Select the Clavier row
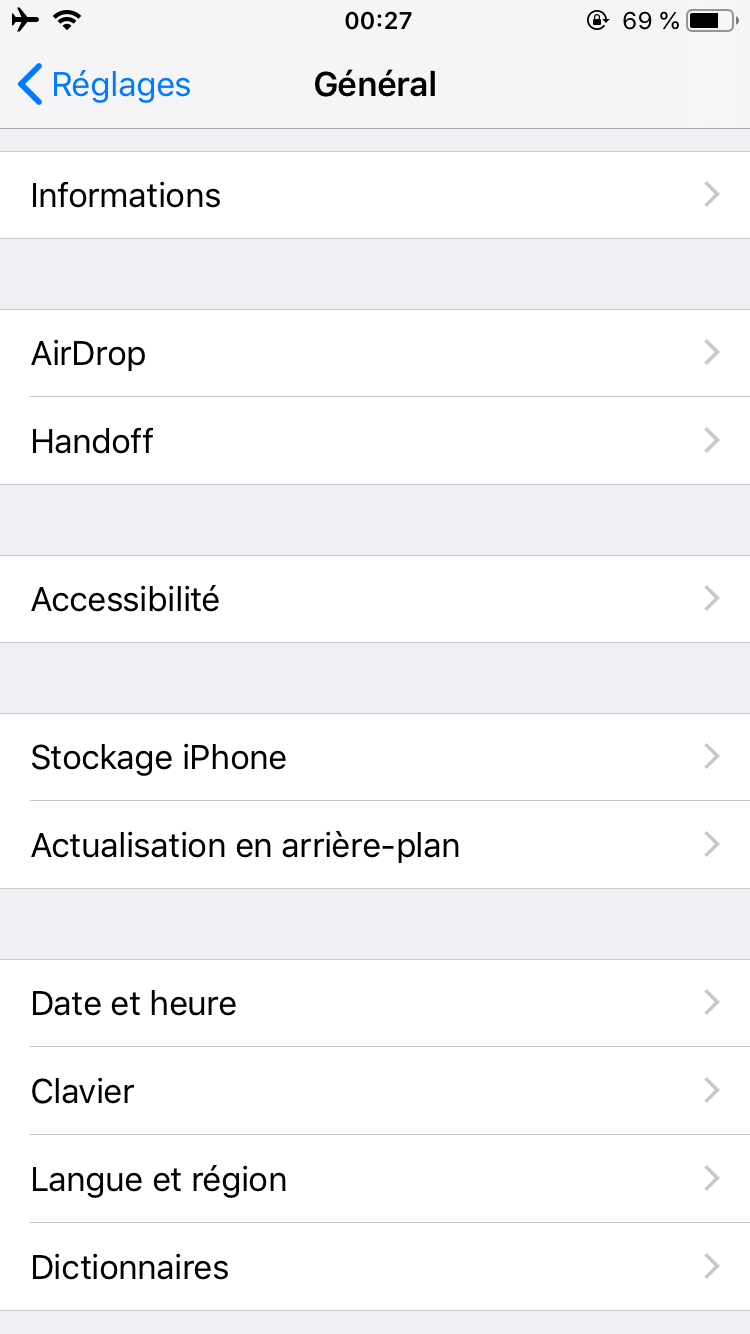Screen dimensions: 750x1334 [x=375, y=1091]
